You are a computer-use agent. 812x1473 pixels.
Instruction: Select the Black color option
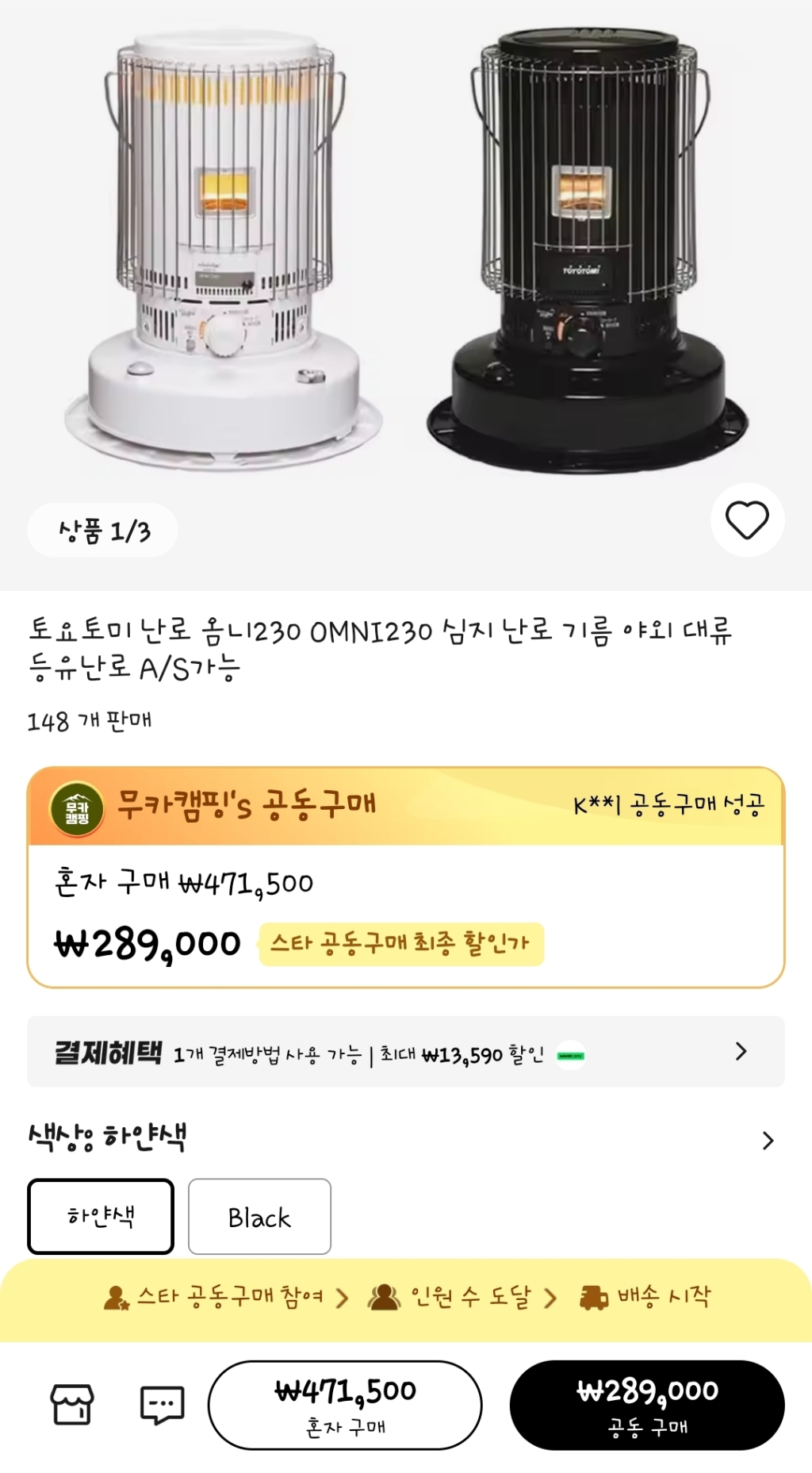coord(259,1216)
